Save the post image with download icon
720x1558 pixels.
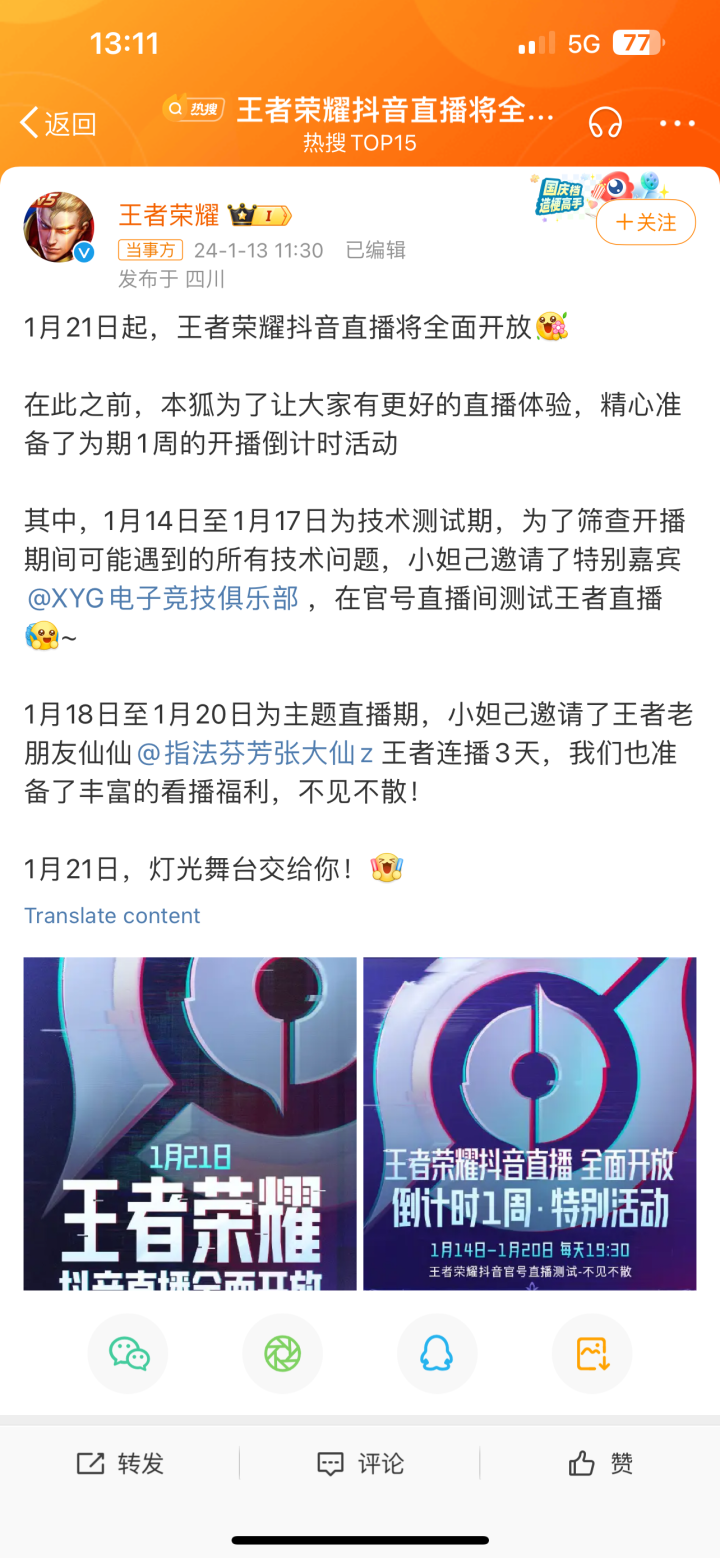click(x=592, y=1354)
